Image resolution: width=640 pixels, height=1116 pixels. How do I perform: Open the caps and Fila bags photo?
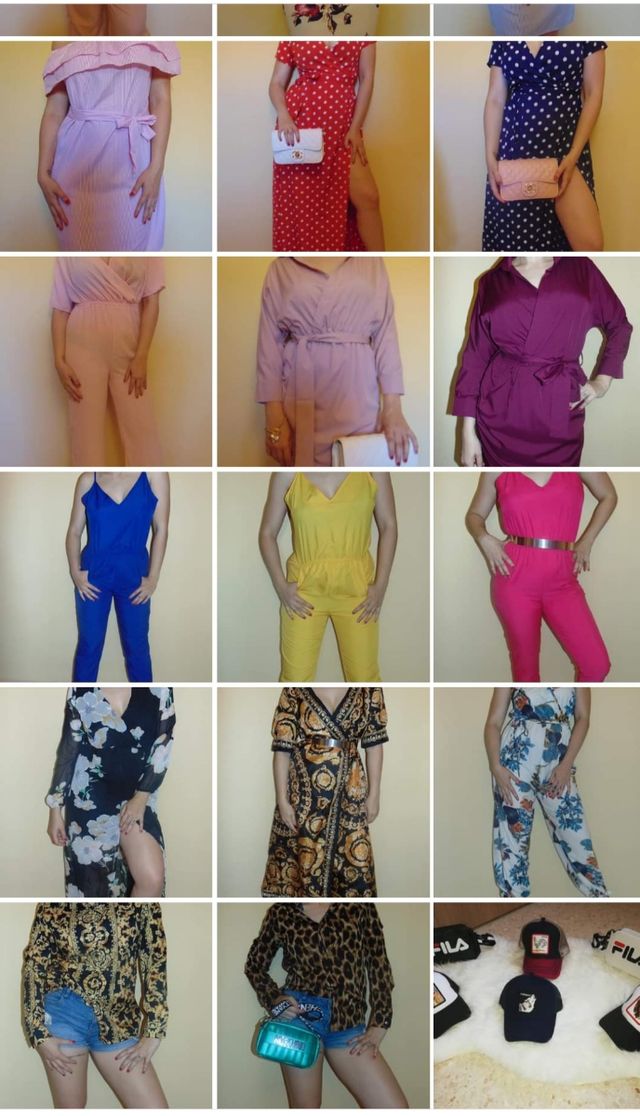pyautogui.click(x=536, y=1005)
